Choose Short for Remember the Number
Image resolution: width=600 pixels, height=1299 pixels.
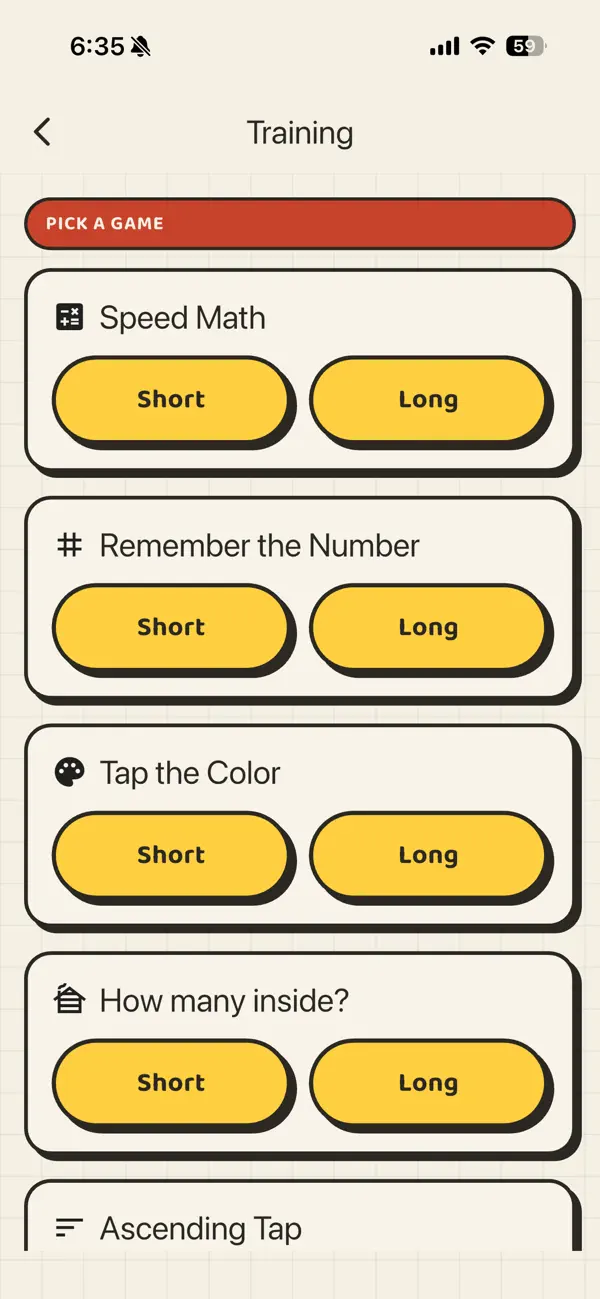click(x=170, y=627)
